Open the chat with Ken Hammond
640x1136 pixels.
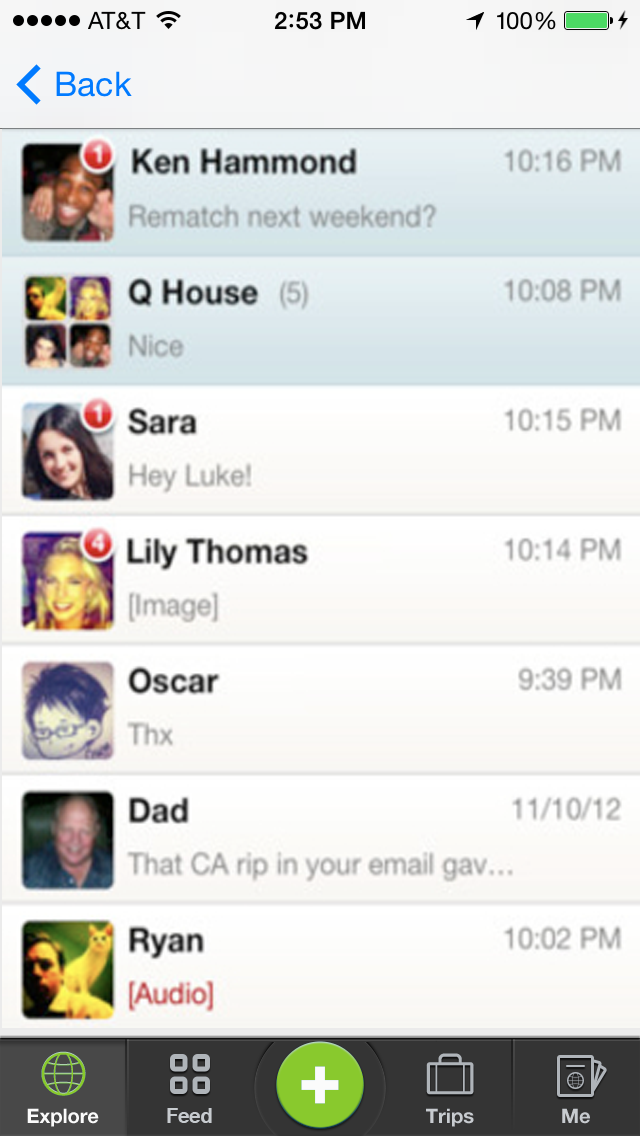pyautogui.click(x=320, y=192)
